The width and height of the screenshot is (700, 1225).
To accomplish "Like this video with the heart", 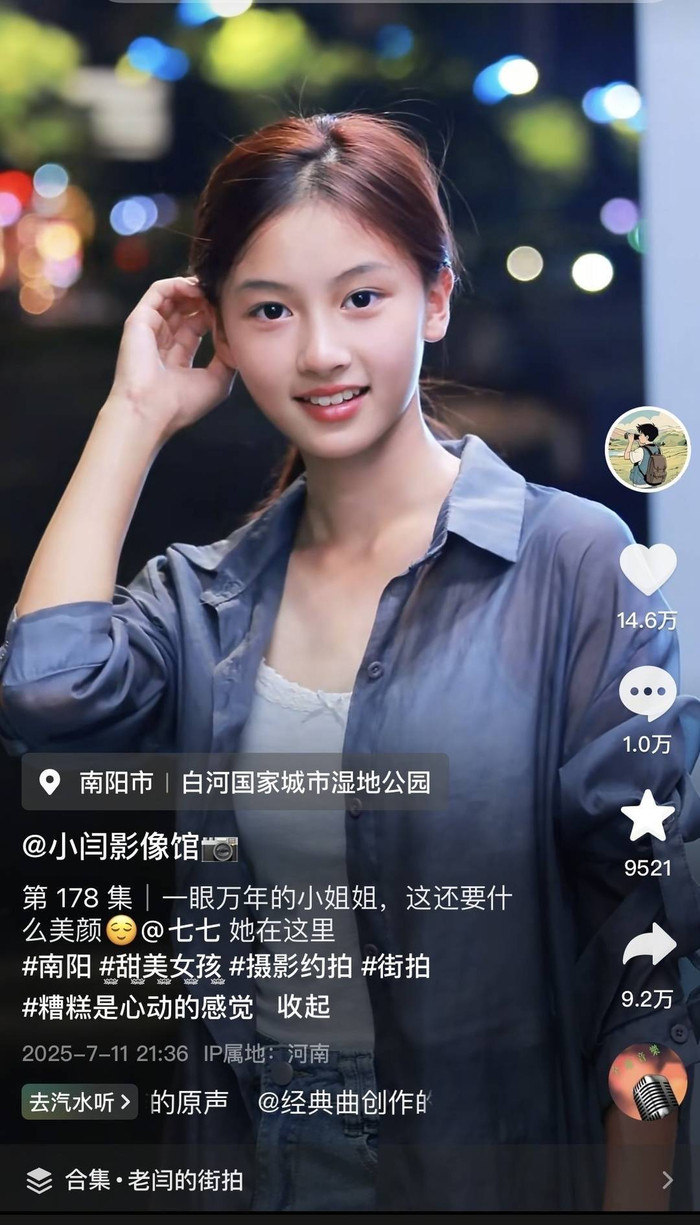I will click(x=647, y=569).
